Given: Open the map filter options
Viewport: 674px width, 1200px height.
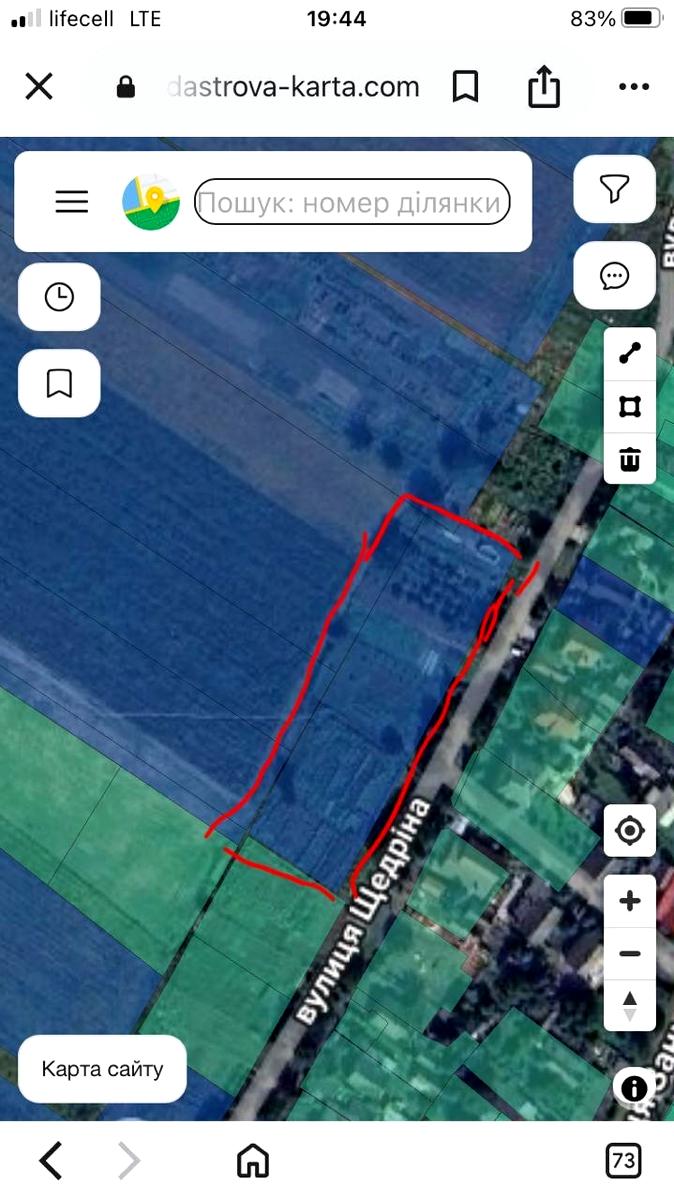Looking at the screenshot, I should click(614, 188).
